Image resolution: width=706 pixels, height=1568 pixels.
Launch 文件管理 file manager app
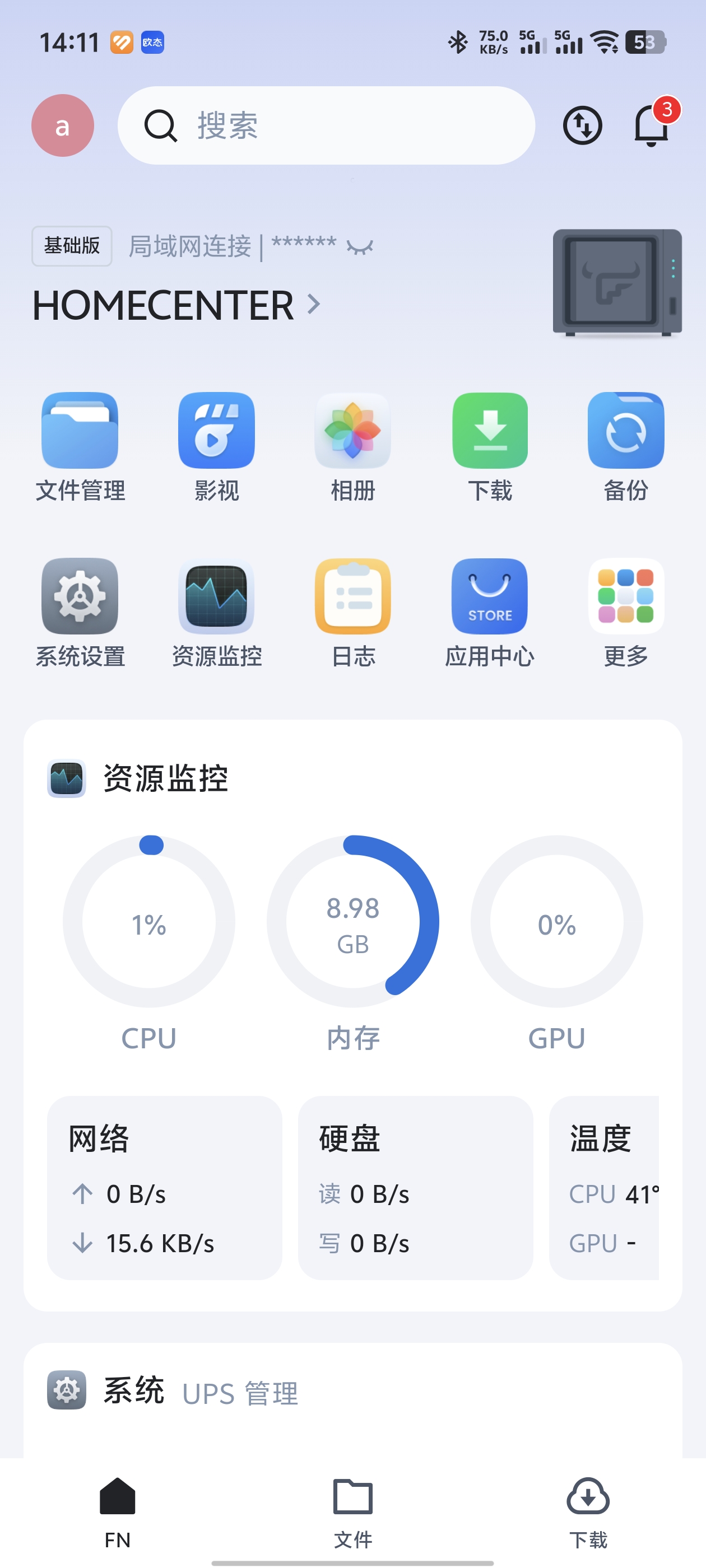click(80, 431)
